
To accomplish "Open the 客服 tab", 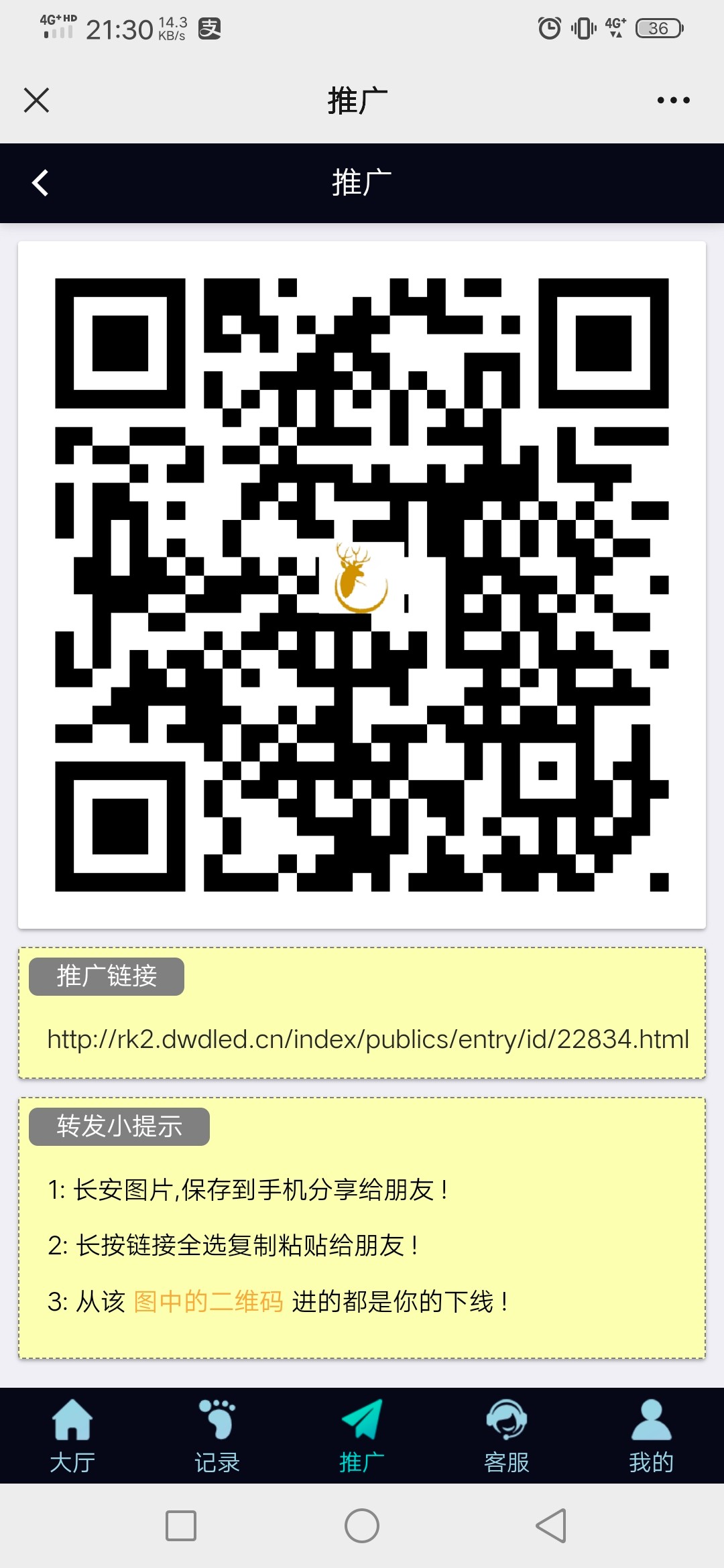I will (507, 1435).
